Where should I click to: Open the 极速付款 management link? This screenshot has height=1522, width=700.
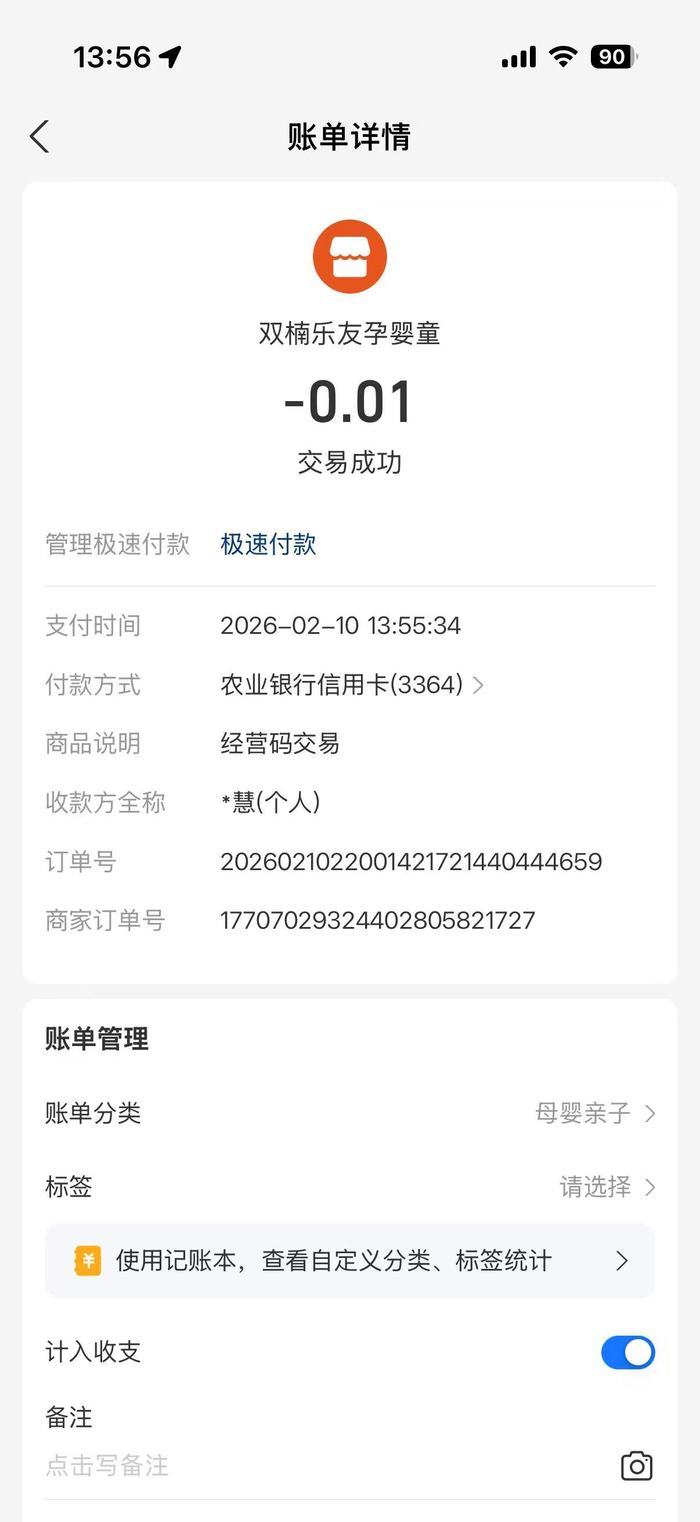click(268, 544)
